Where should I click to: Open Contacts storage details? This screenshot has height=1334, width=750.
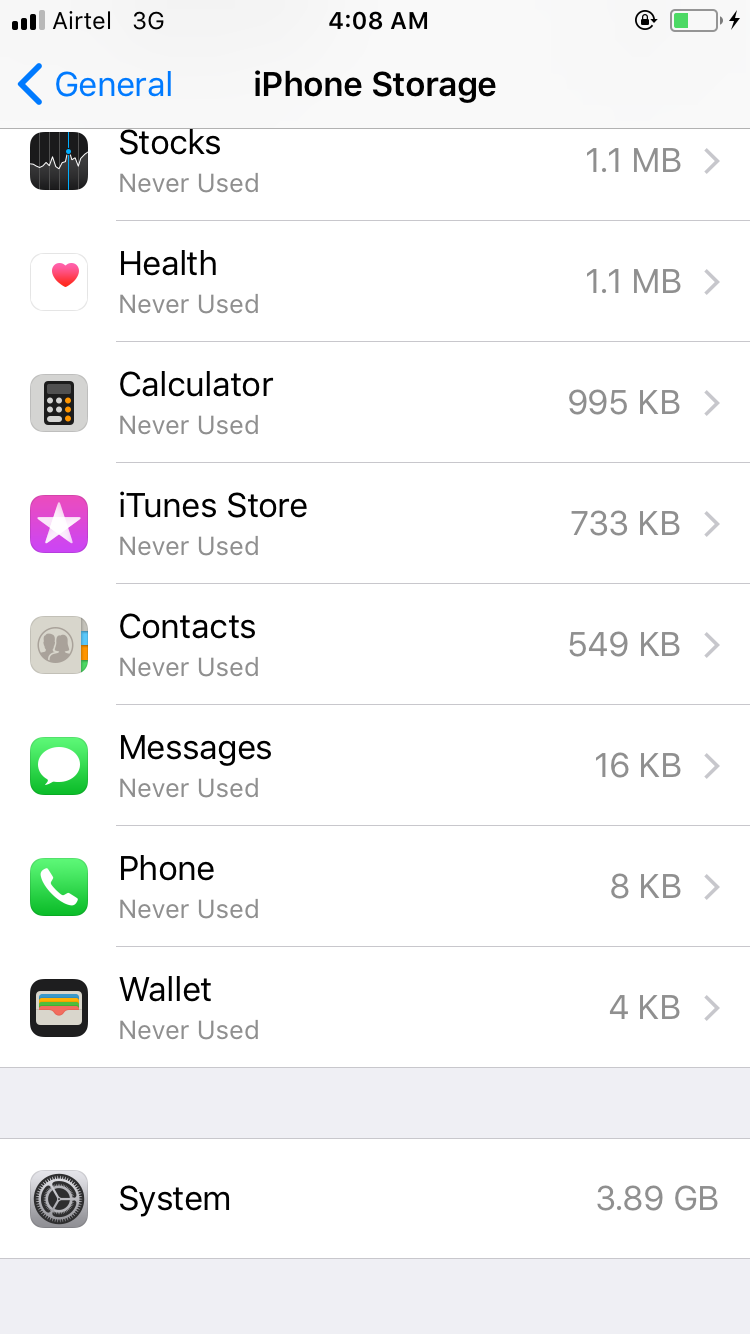[375, 645]
